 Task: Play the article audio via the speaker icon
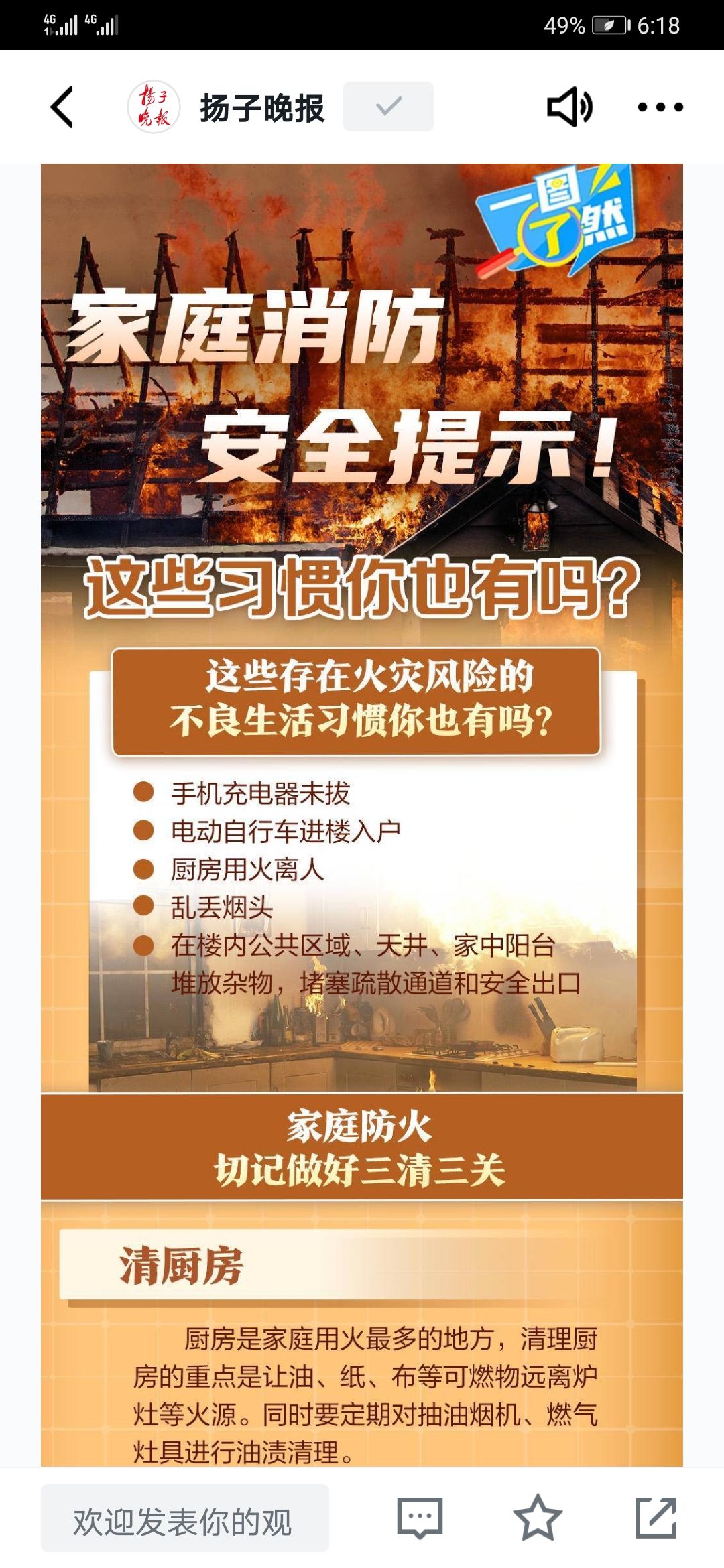click(x=570, y=107)
